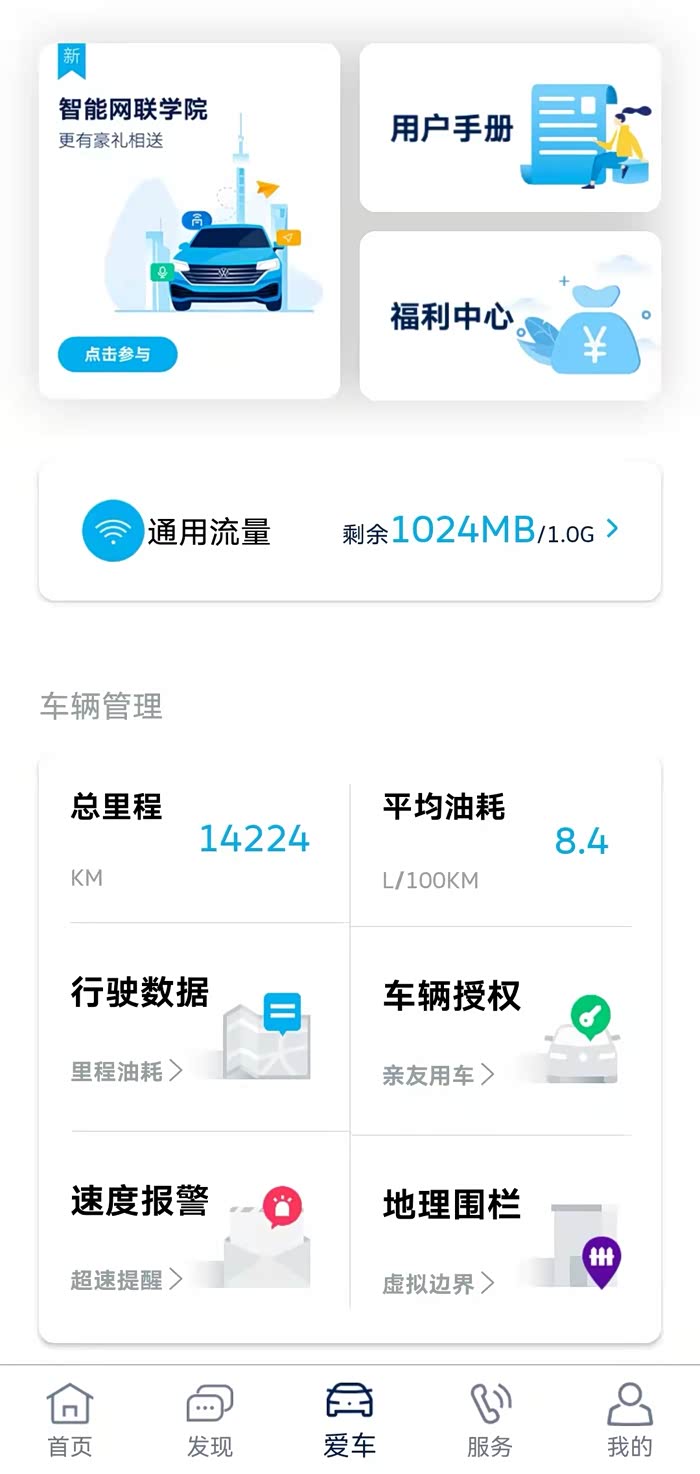Open 通用流量 data details
700x1474 pixels.
coord(349,531)
